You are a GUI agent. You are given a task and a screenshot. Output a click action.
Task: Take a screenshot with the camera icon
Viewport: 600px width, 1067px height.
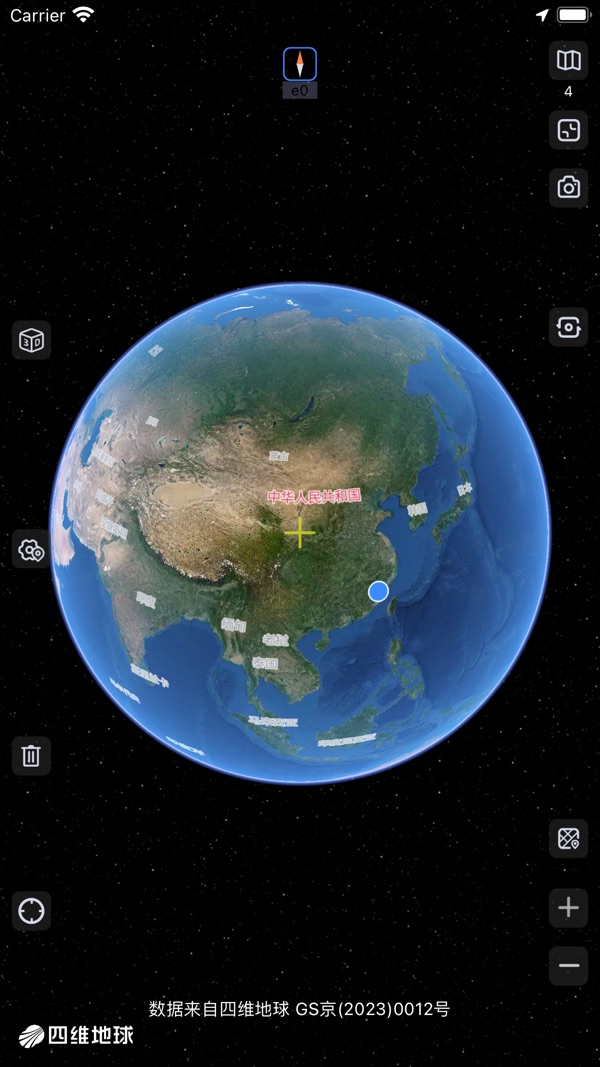pos(568,188)
